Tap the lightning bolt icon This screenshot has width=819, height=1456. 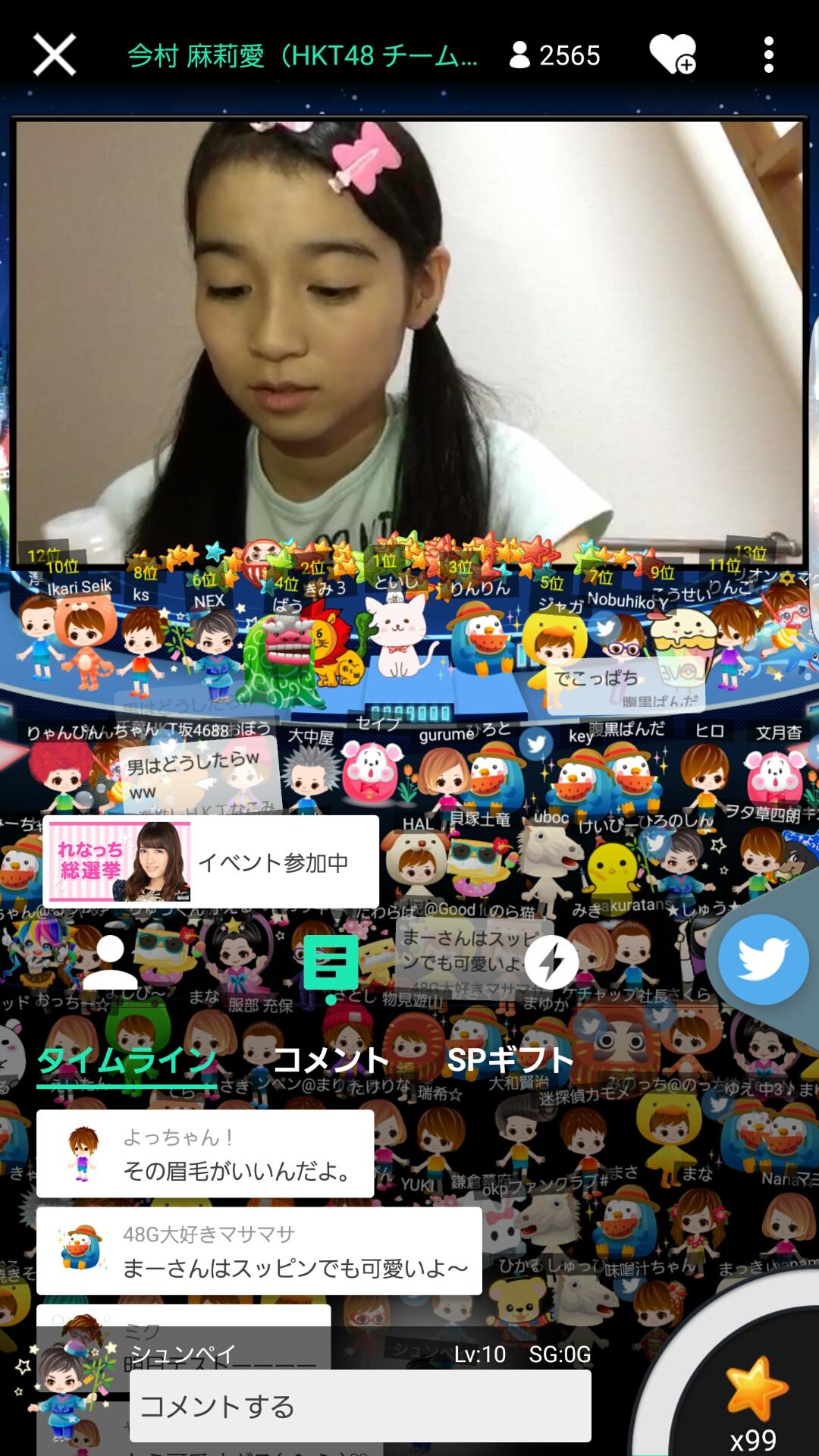point(551,963)
